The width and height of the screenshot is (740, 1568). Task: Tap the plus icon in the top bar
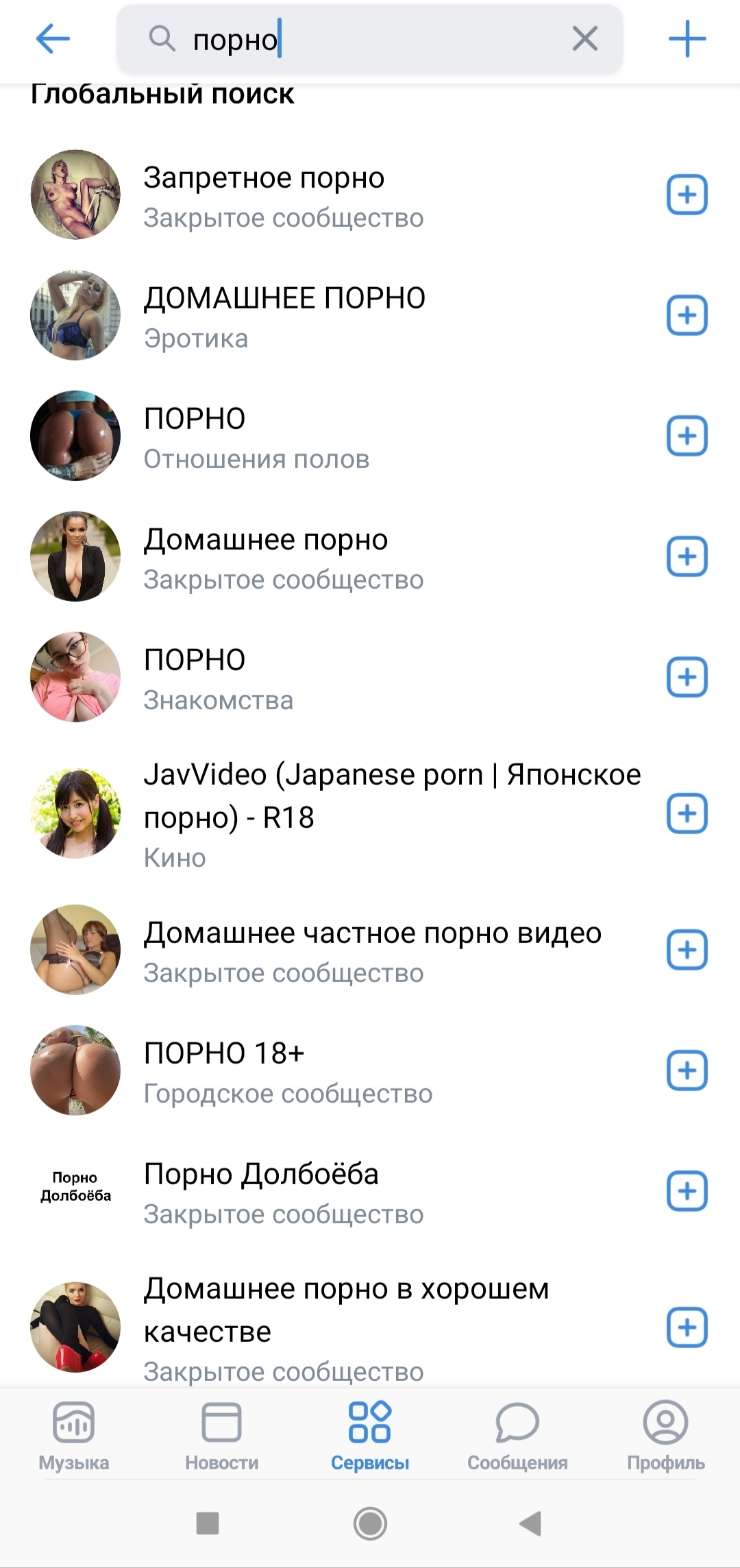coord(687,39)
